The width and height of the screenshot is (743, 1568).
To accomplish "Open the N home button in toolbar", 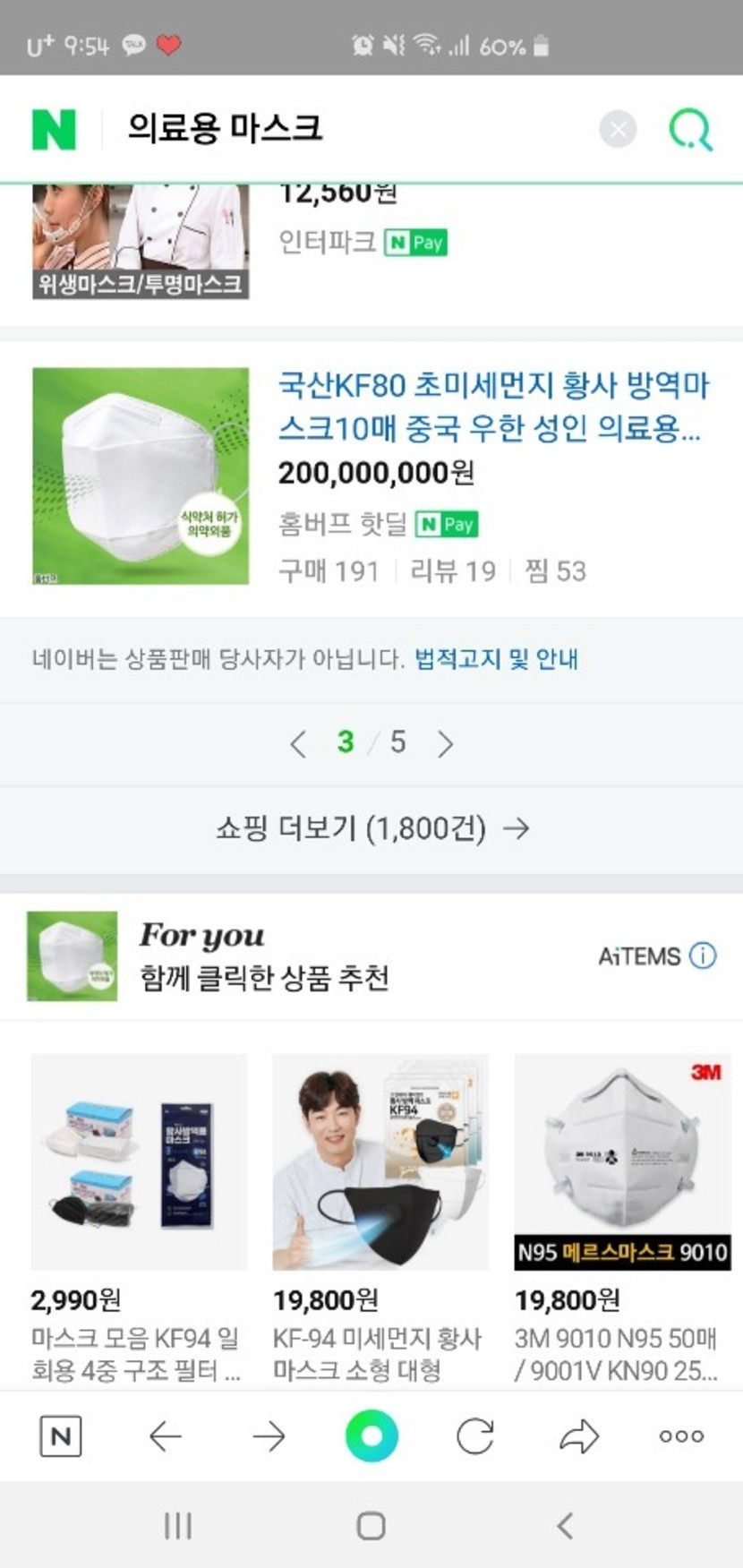I will [61, 1436].
